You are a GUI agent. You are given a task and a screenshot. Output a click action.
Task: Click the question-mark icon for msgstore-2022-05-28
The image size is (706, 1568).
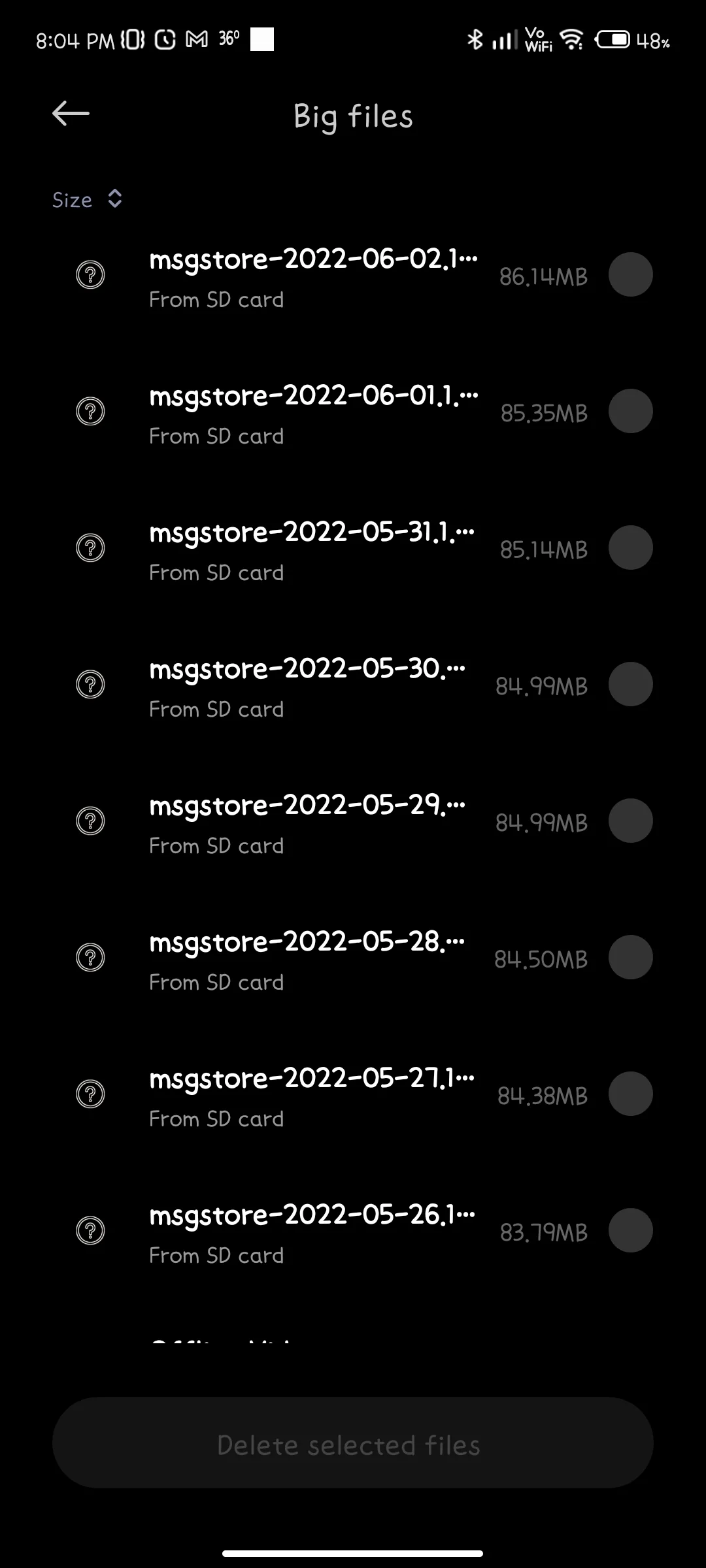click(x=91, y=958)
